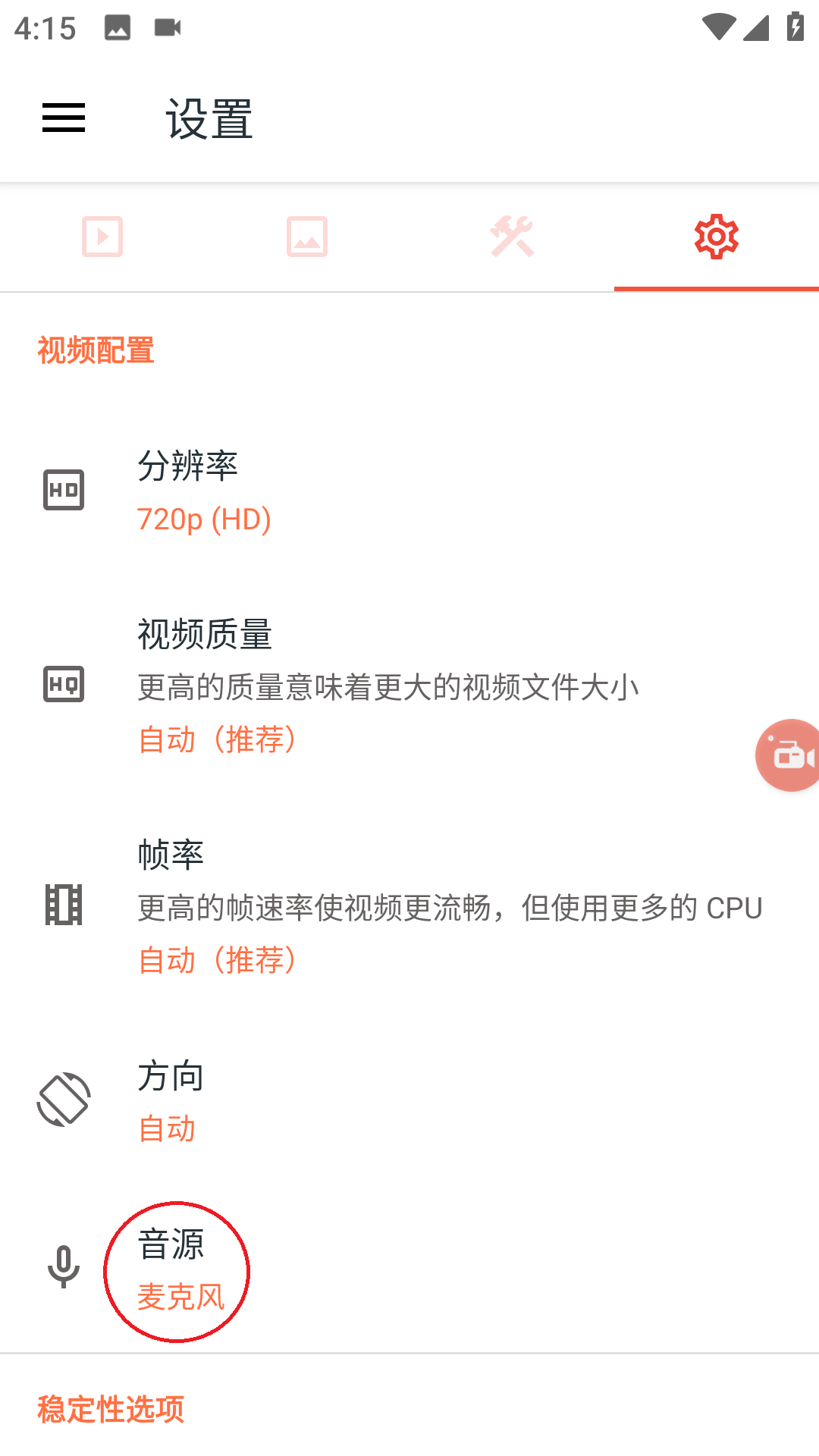Switch to the screenshots image tab

[x=307, y=237]
